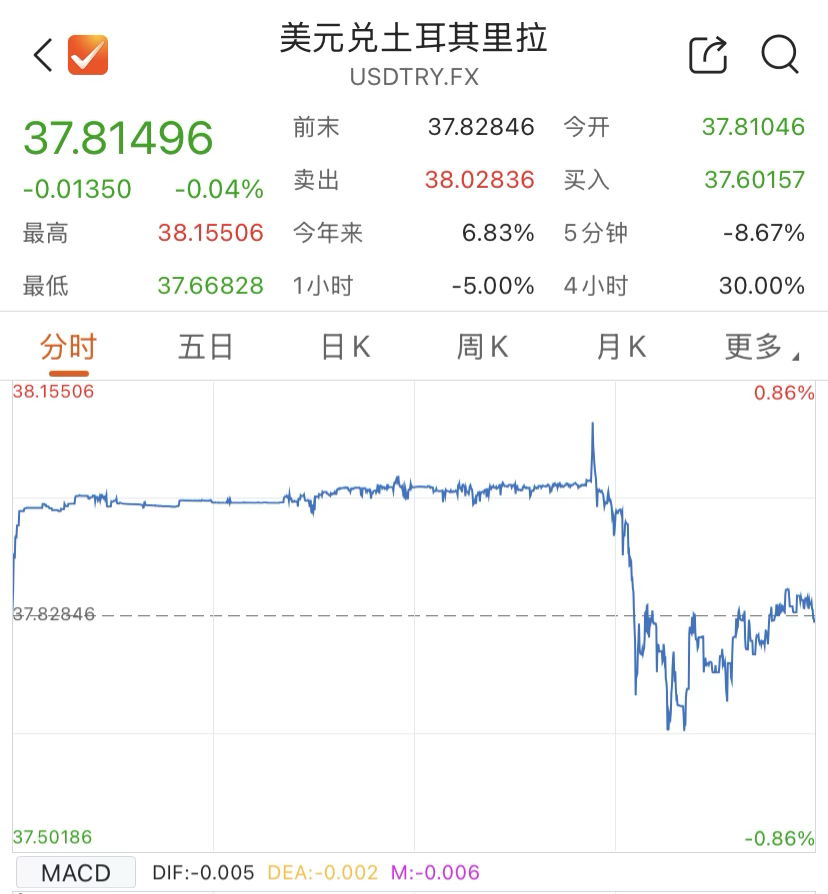Expand the 更多 chart period dropdown
Image resolution: width=828 pixels, height=894 pixels.
coord(760,347)
